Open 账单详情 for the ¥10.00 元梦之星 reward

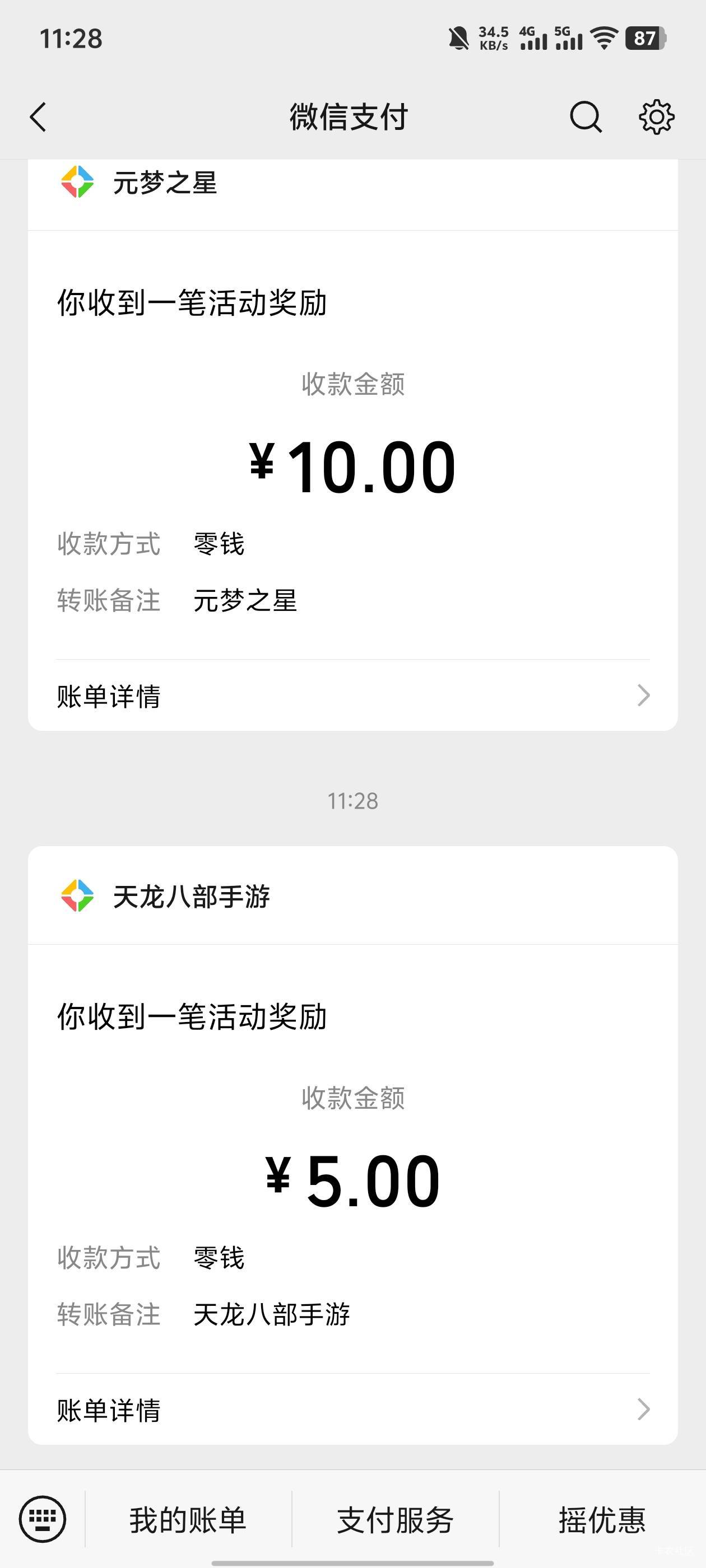tap(352, 696)
